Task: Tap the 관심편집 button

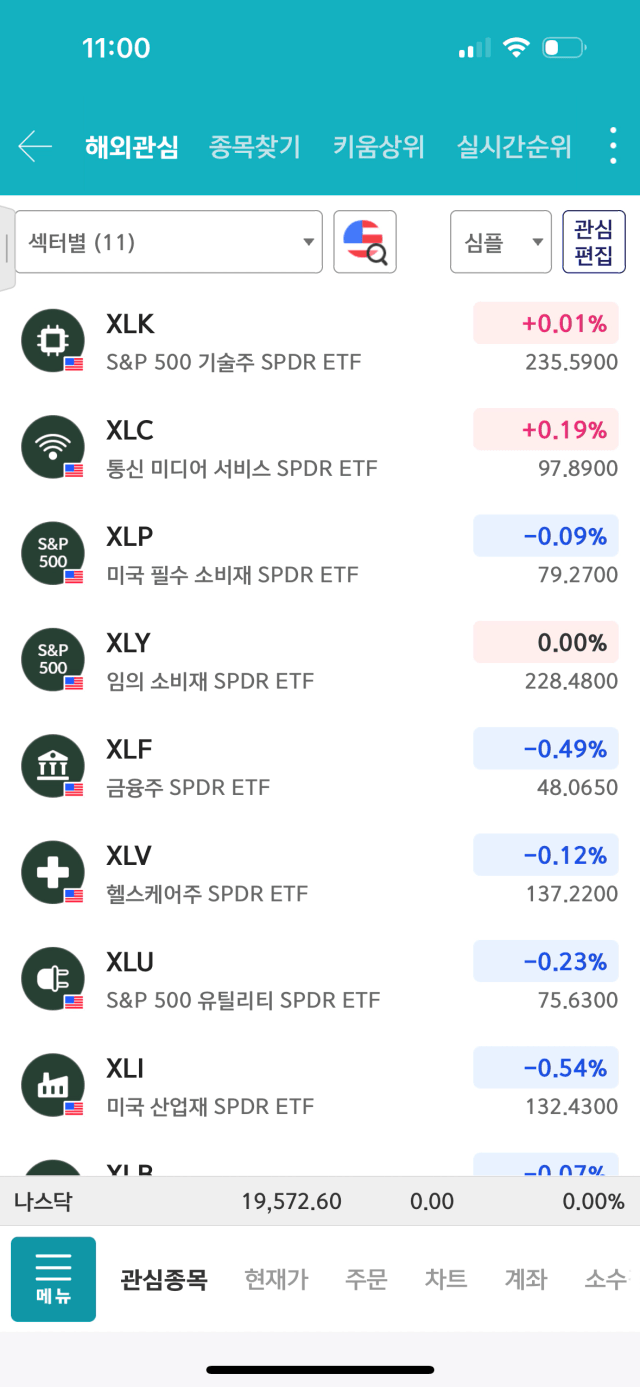Action: [594, 242]
